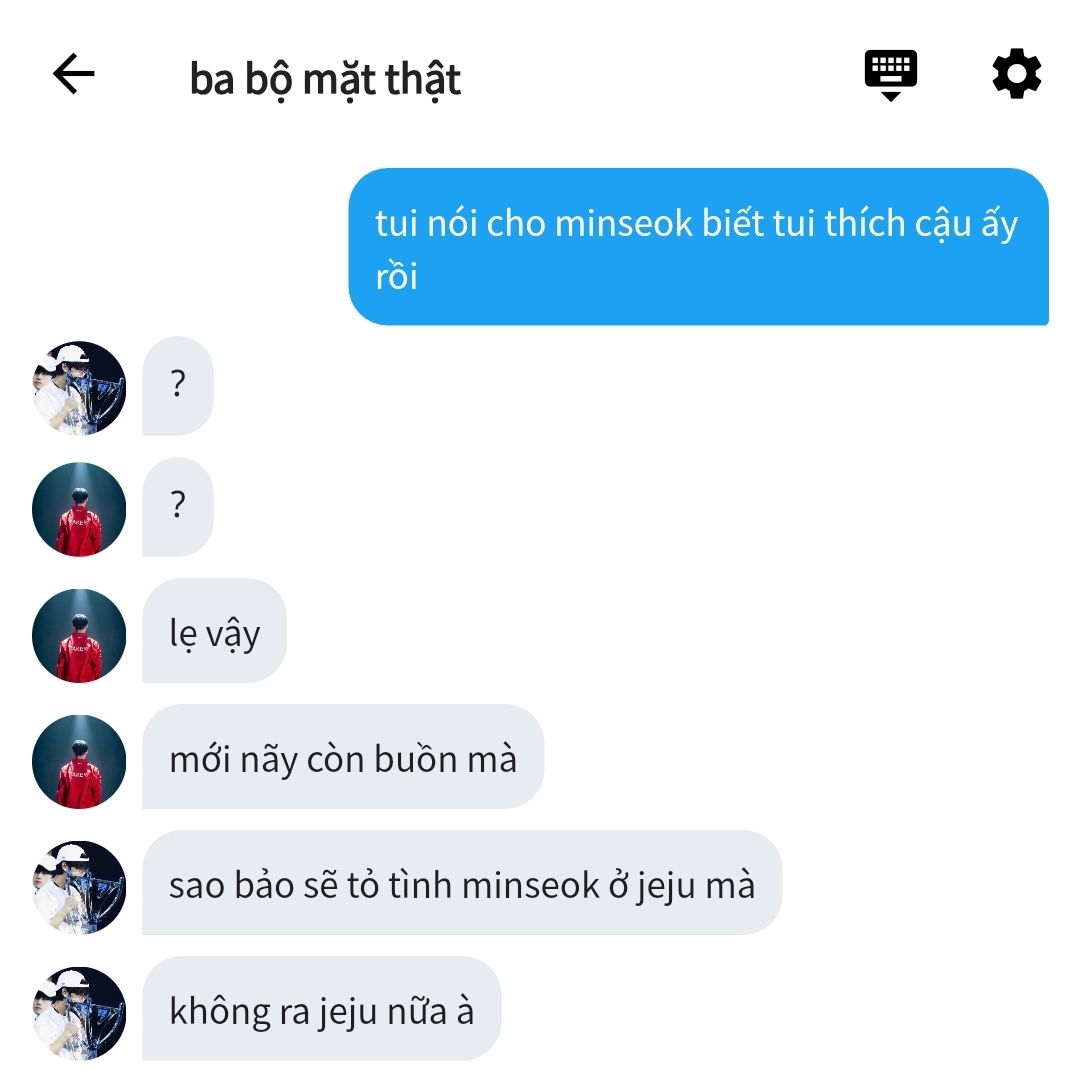The image size is (1080, 1077).
Task: Tap the avatar beside "không ra jeju nữa à"
Action: click(79, 1012)
